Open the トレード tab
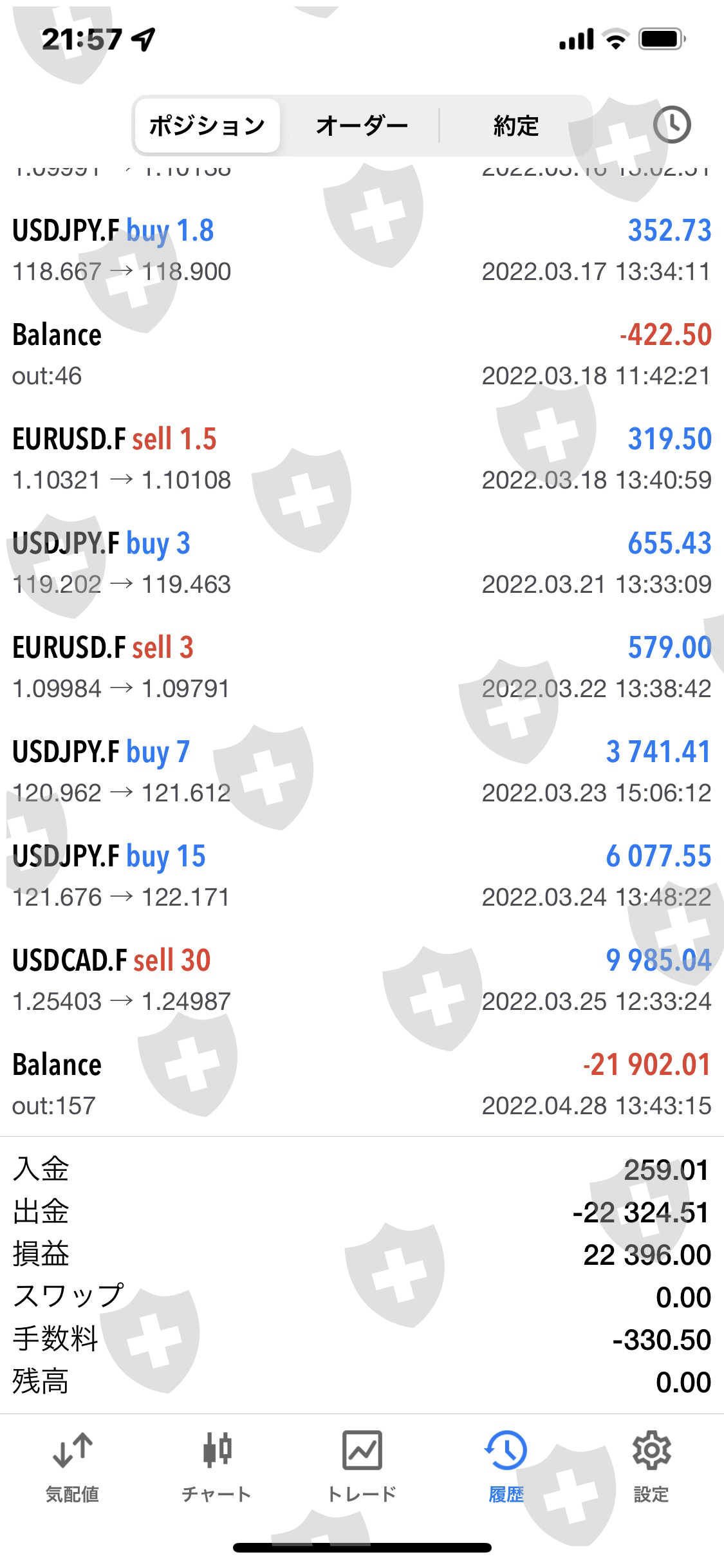 click(362, 1469)
